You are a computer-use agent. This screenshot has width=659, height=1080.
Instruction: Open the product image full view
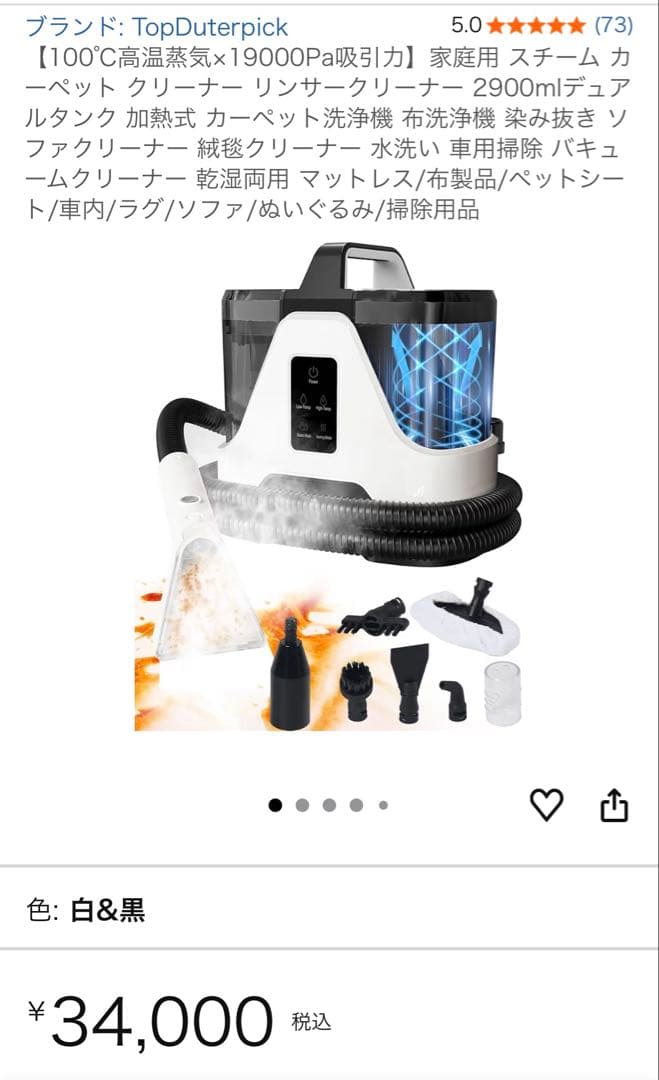click(329, 490)
